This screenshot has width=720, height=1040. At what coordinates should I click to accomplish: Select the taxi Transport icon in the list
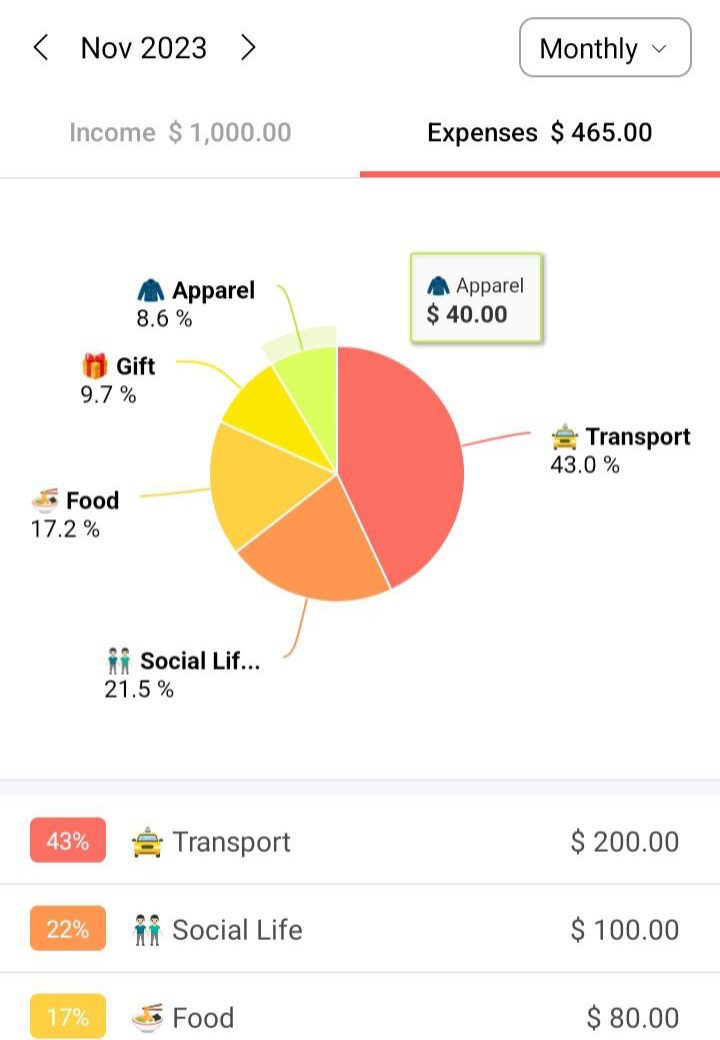click(x=147, y=841)
